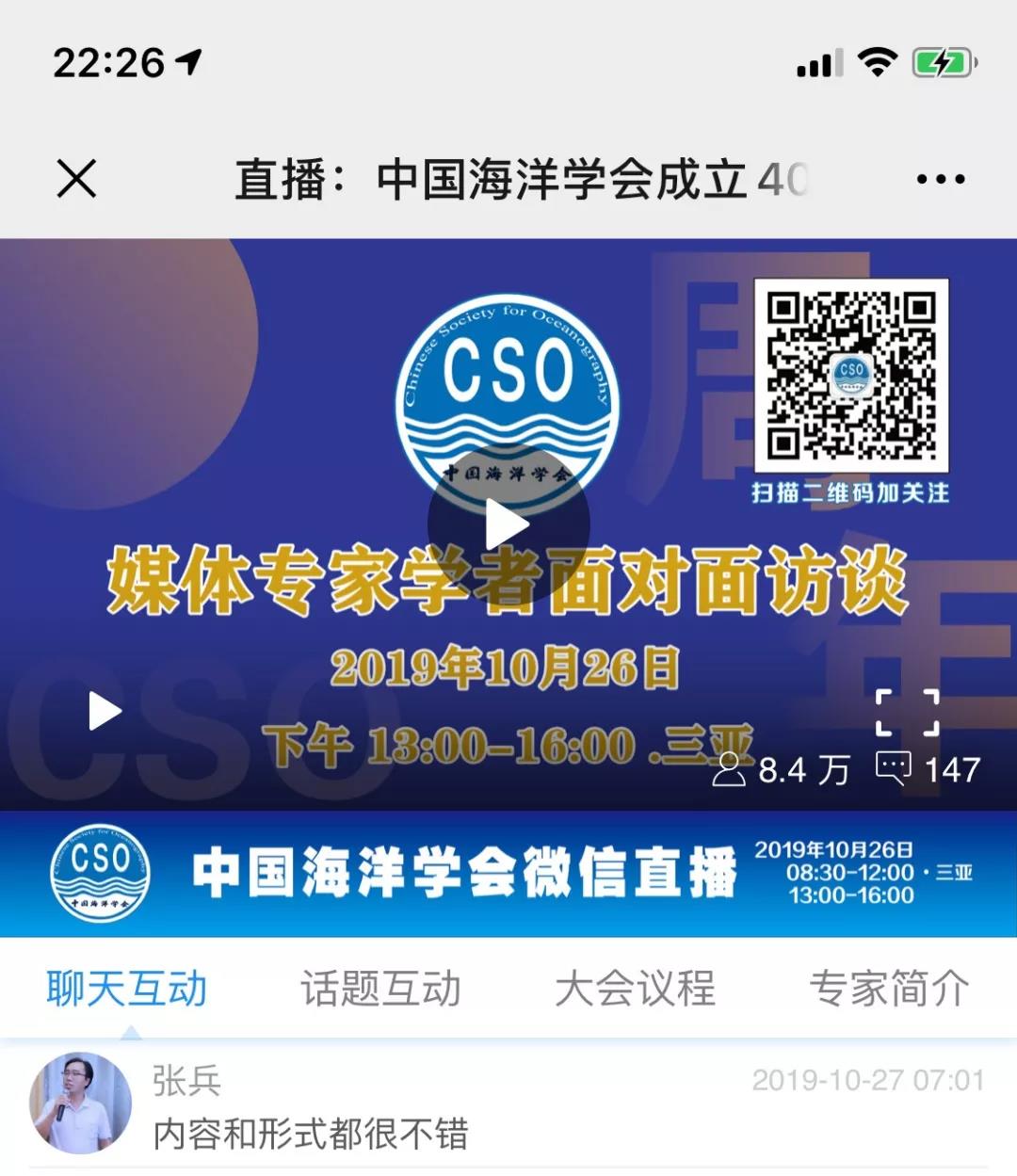Select the 专家简介 tab
This screenshot has width=1017, height=1176.
[889, 989]
